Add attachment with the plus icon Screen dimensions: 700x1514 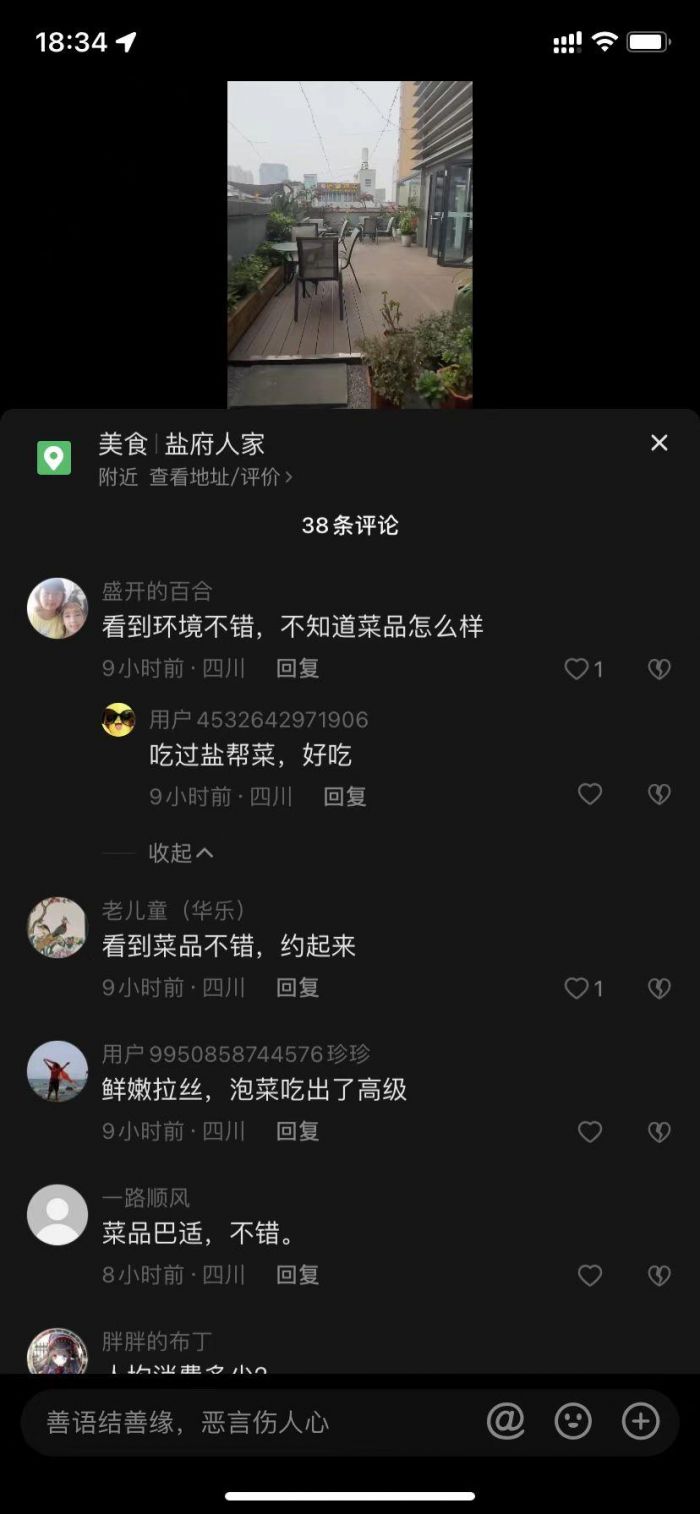[641, 1421]
